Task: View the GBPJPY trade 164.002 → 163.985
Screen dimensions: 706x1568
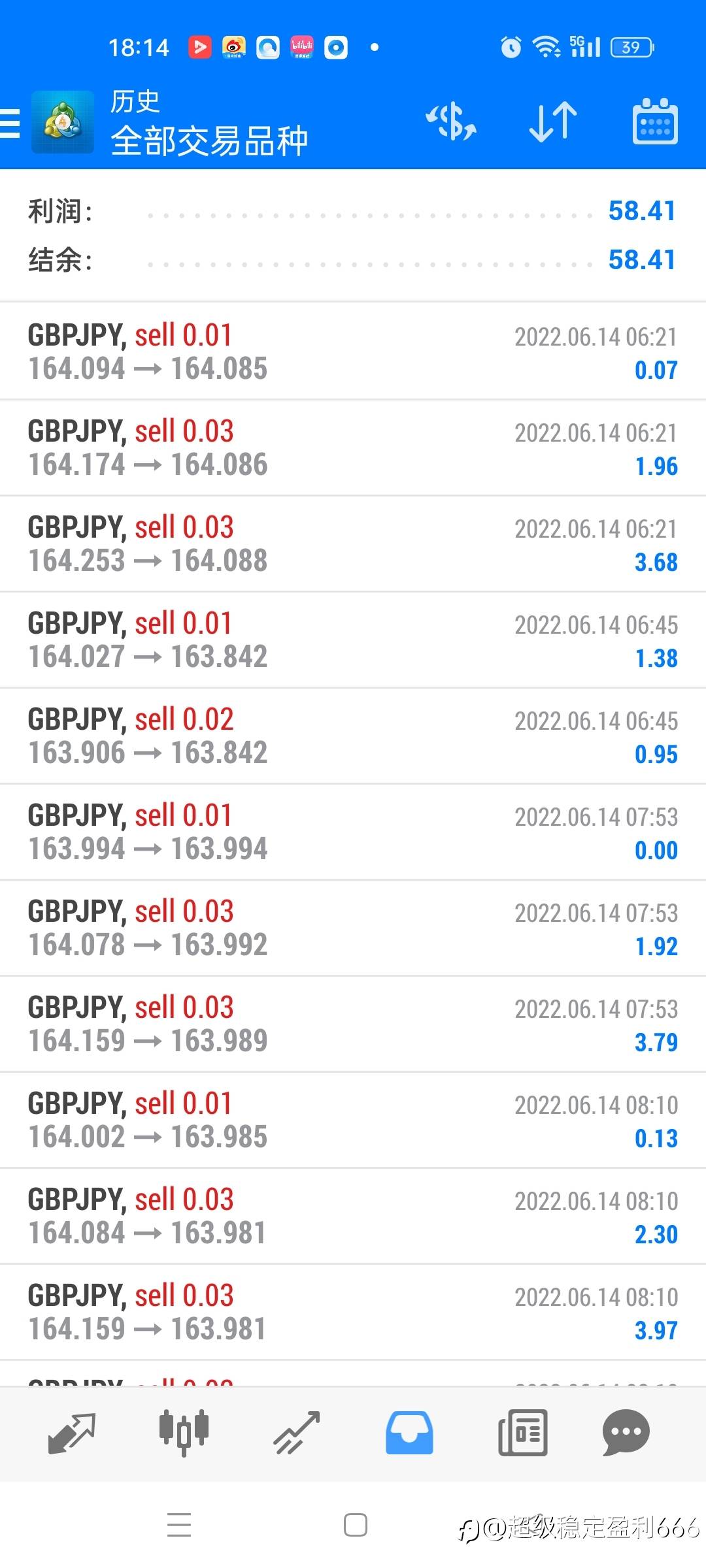Action: tap(353, 1120)
